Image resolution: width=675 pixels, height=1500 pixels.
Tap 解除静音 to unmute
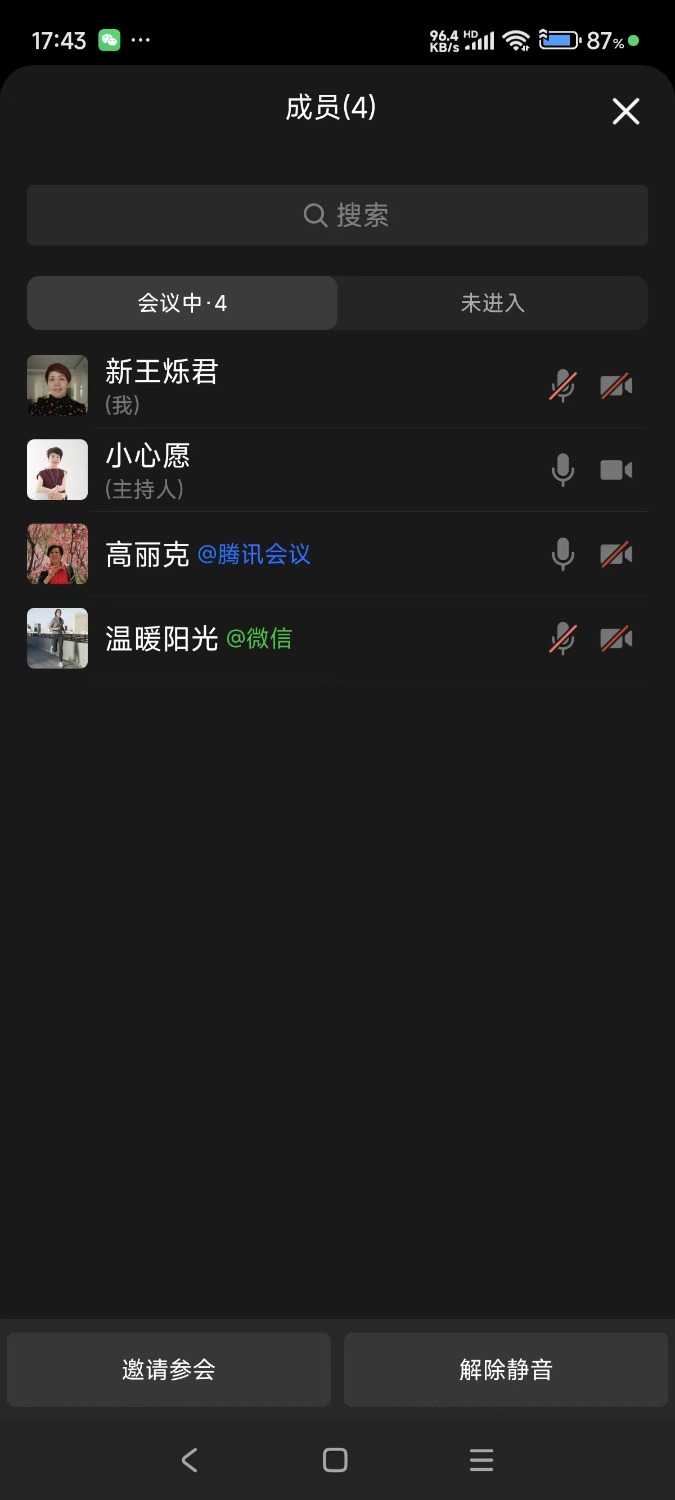point(506,1369)
